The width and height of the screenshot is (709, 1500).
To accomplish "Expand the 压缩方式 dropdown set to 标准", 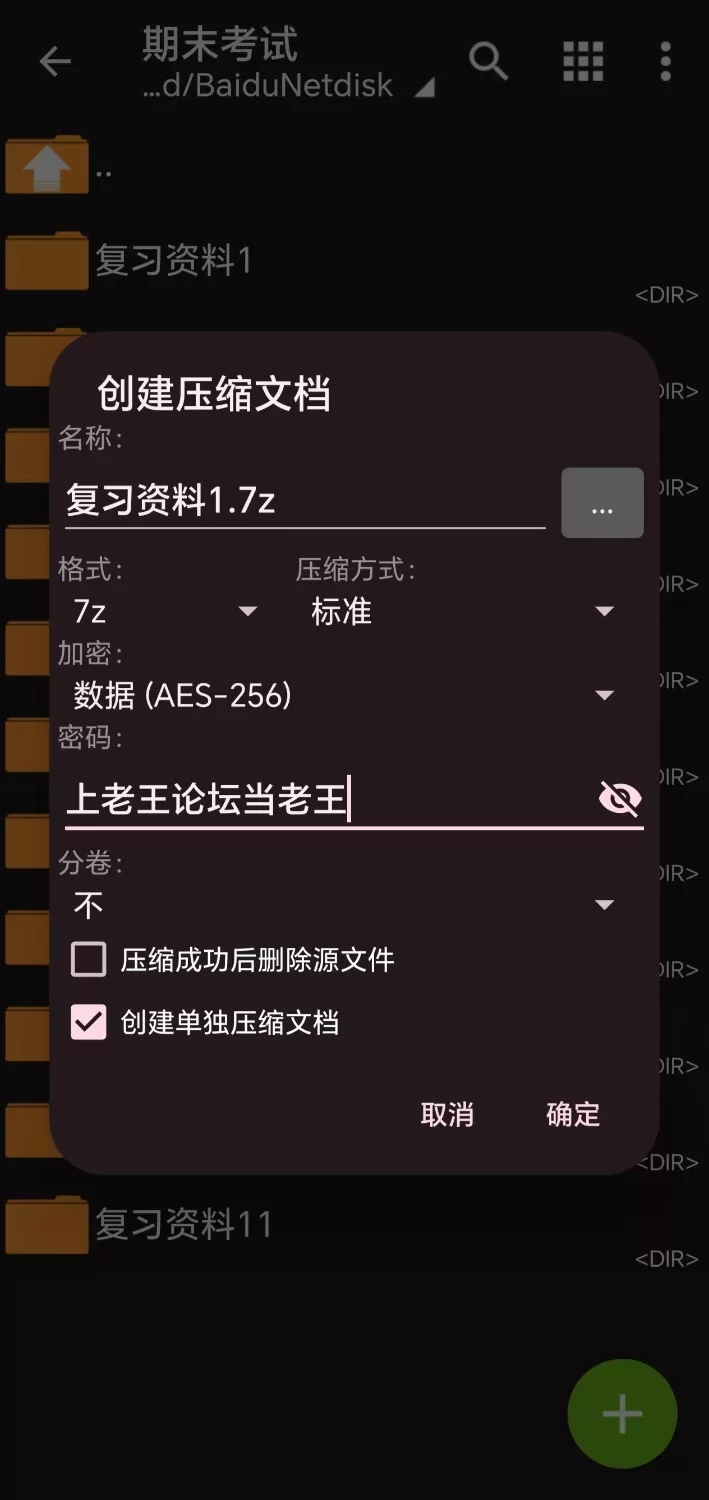I will pos(462,611).
